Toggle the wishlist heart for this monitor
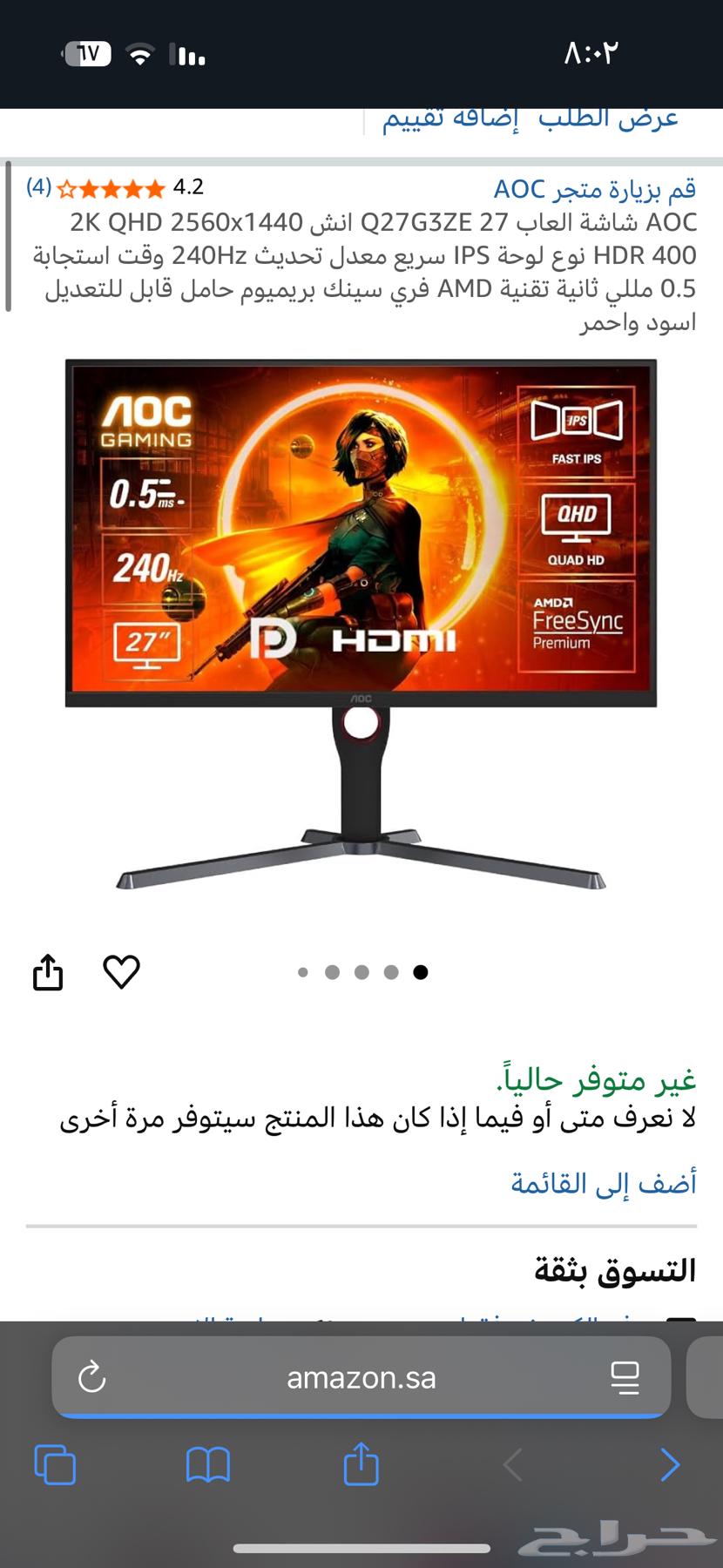This screenshot has height=1568, width=723. (x=122, y=972)
